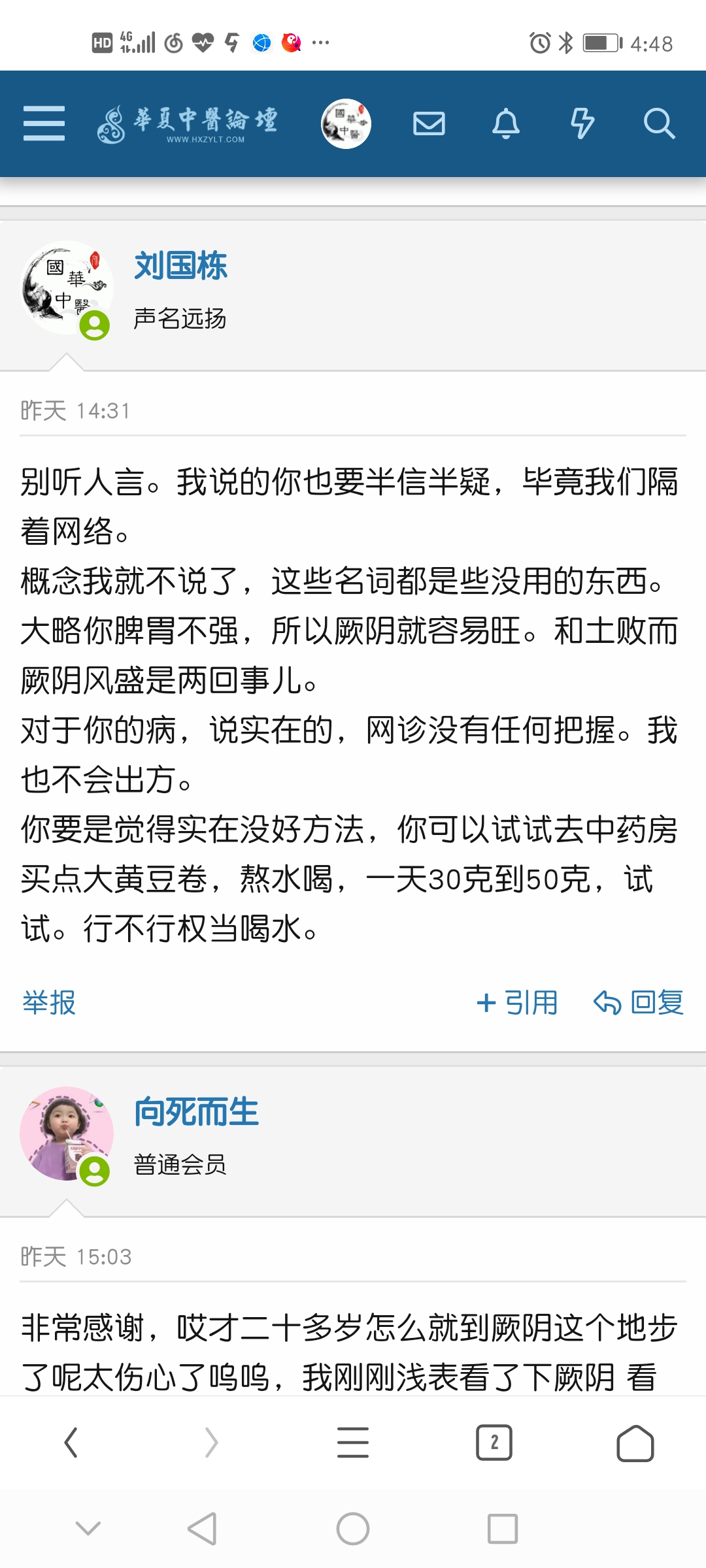Show the open browser tabs

494,1443
